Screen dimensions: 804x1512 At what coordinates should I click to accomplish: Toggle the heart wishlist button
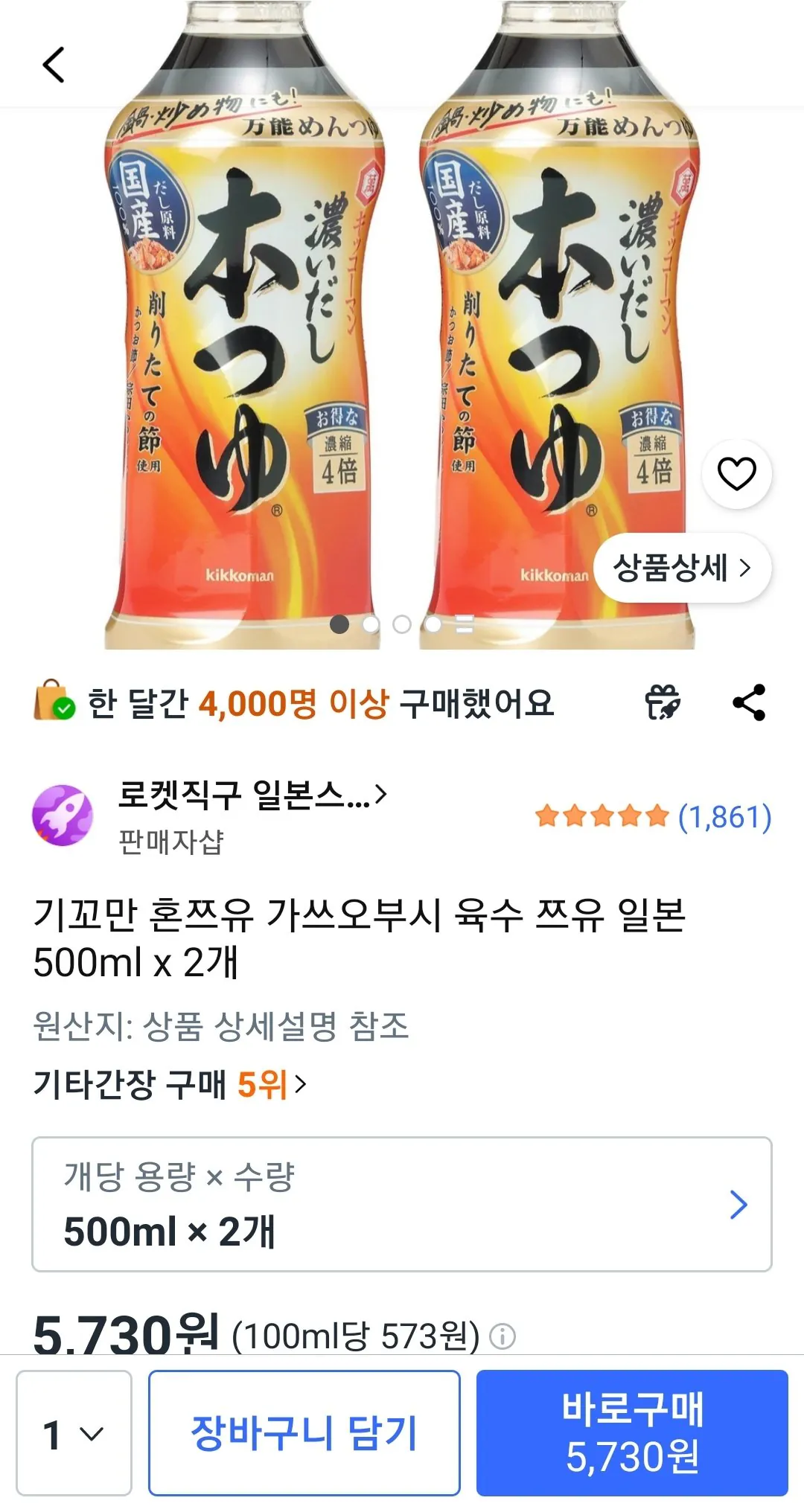pos(736,474)
